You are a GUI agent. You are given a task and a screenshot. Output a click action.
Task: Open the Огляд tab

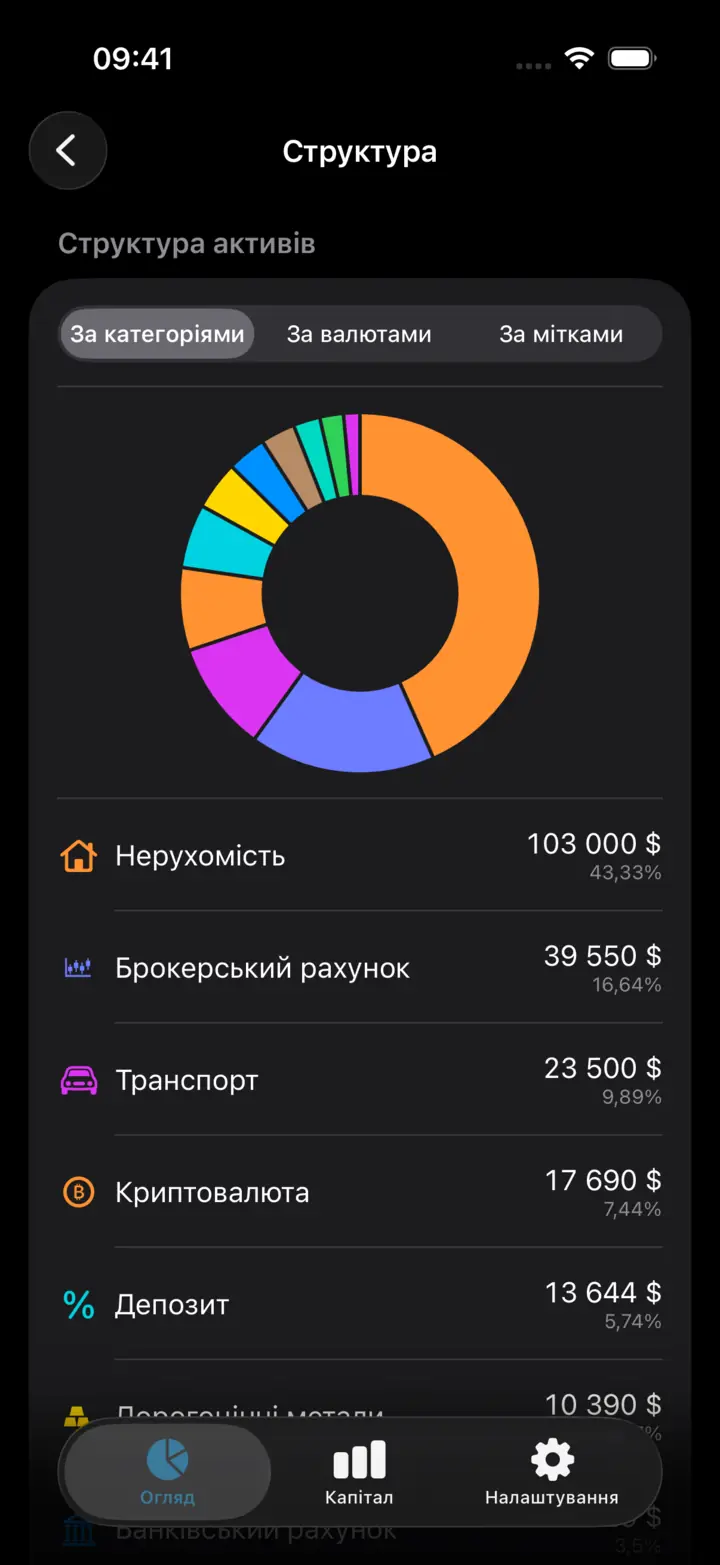coord(167,1472)
